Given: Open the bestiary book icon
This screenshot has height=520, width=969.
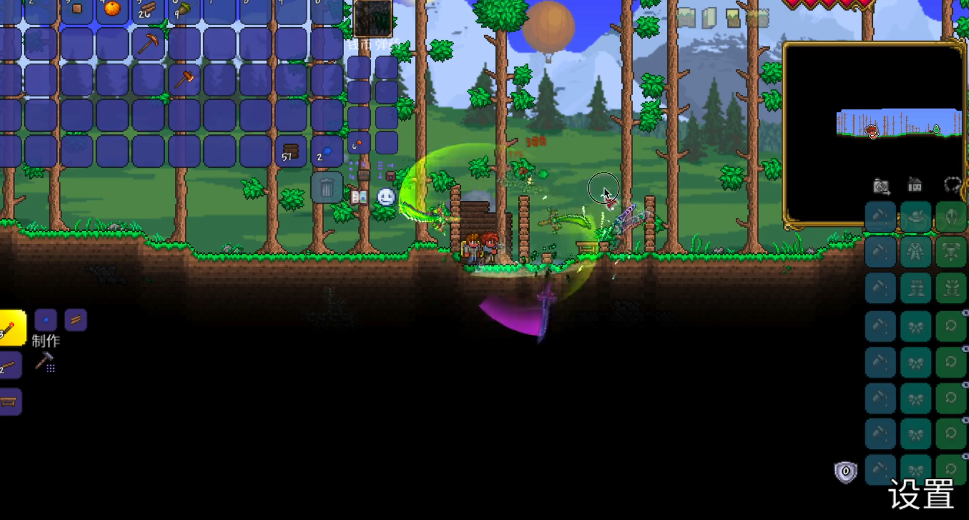Looking at the screenshot, I should pyautogui.click(x=359, y=197).
